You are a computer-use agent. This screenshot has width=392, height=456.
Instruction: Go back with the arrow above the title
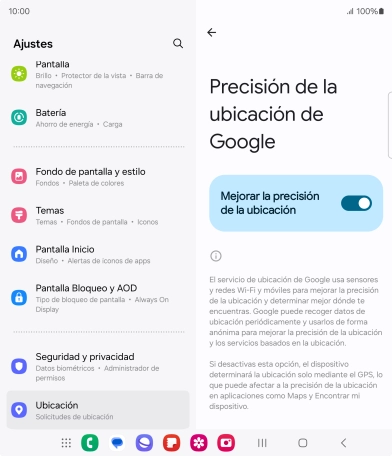pyautogui.click(x=212, y=32)
